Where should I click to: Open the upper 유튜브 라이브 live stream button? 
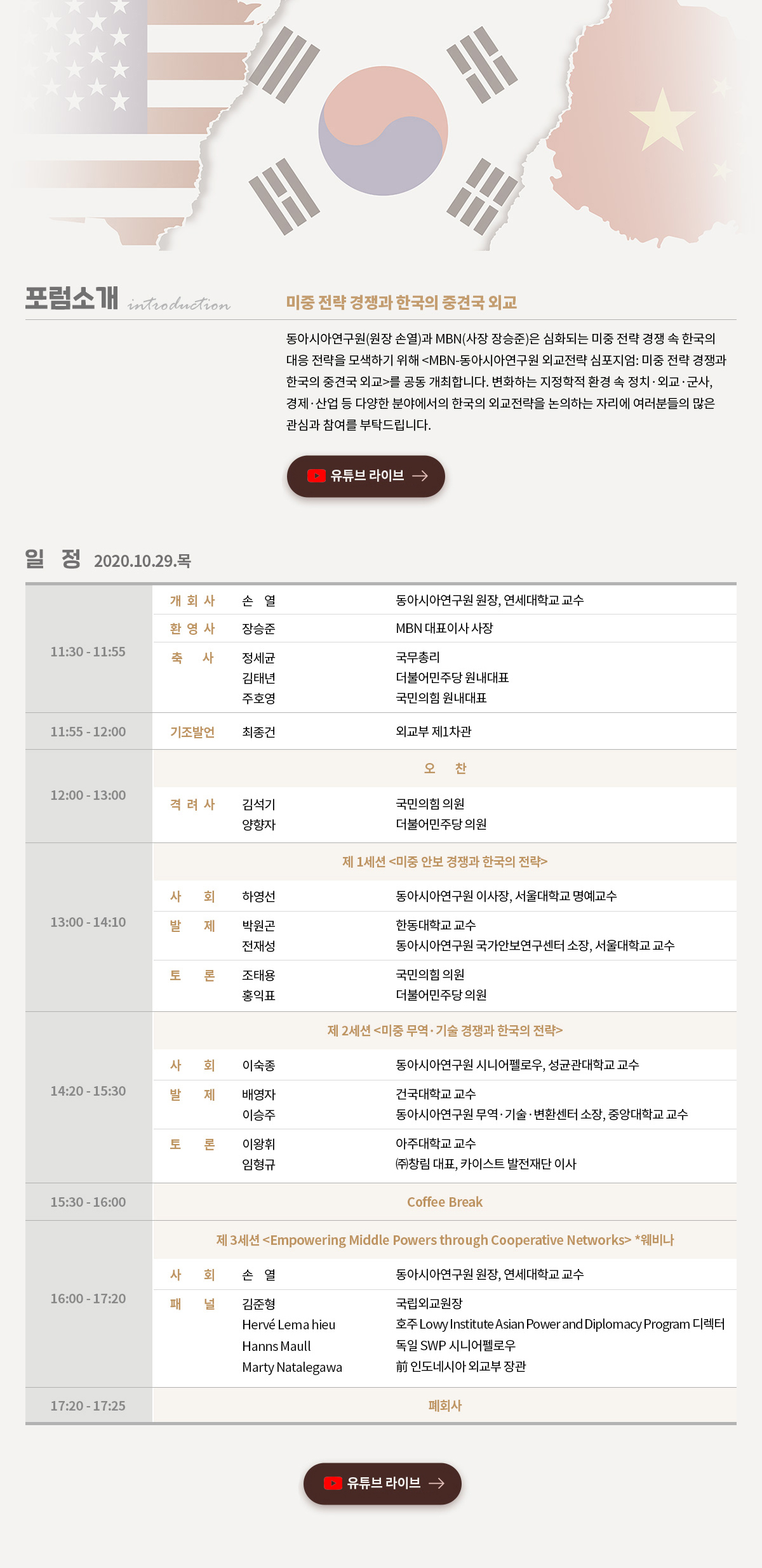click(x=365, y=477)
